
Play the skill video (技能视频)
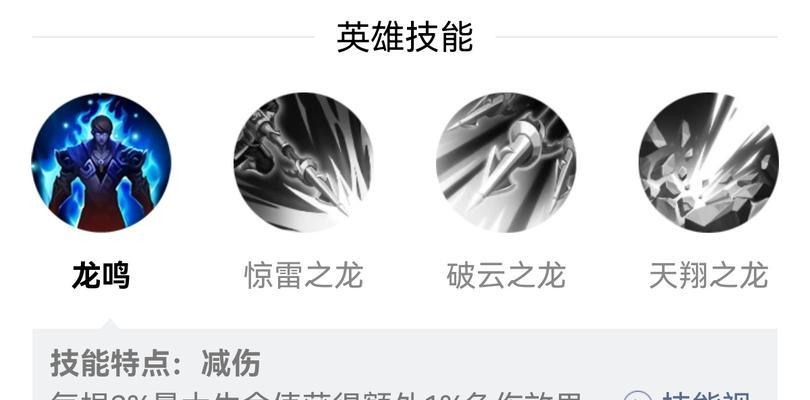pyautogui.click(x=690, y=396)
